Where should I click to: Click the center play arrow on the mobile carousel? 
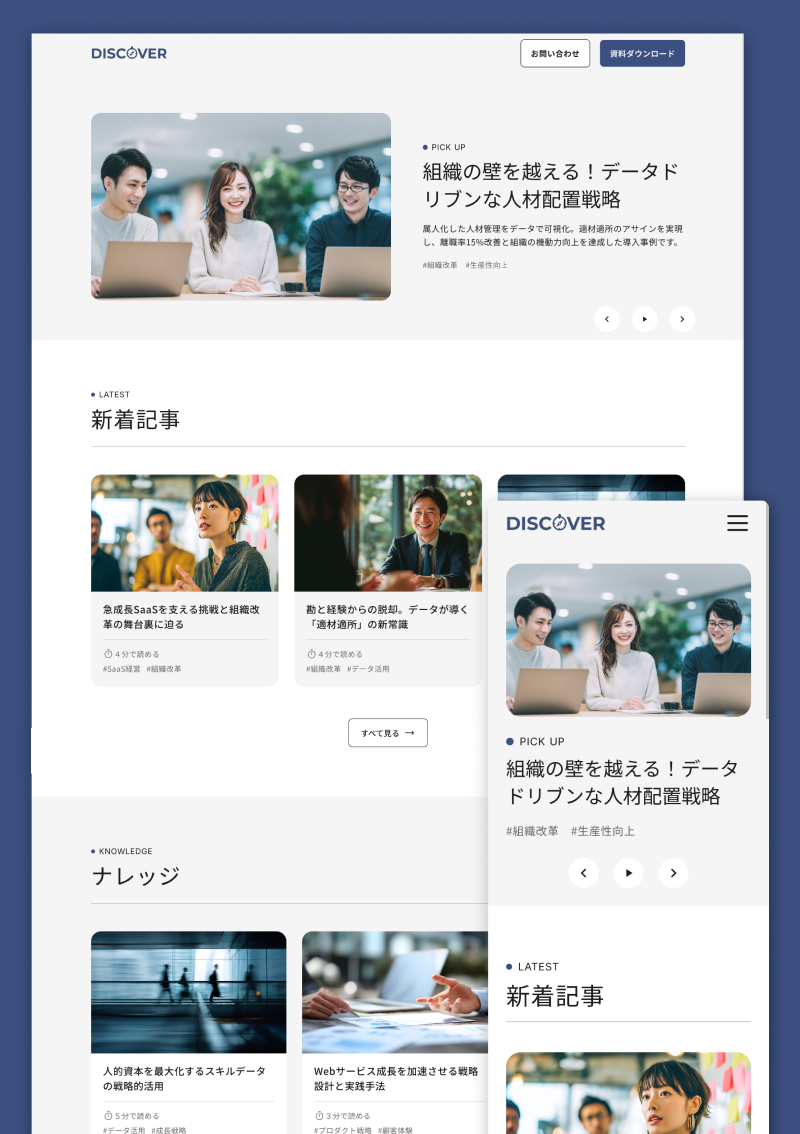[628, 872]
